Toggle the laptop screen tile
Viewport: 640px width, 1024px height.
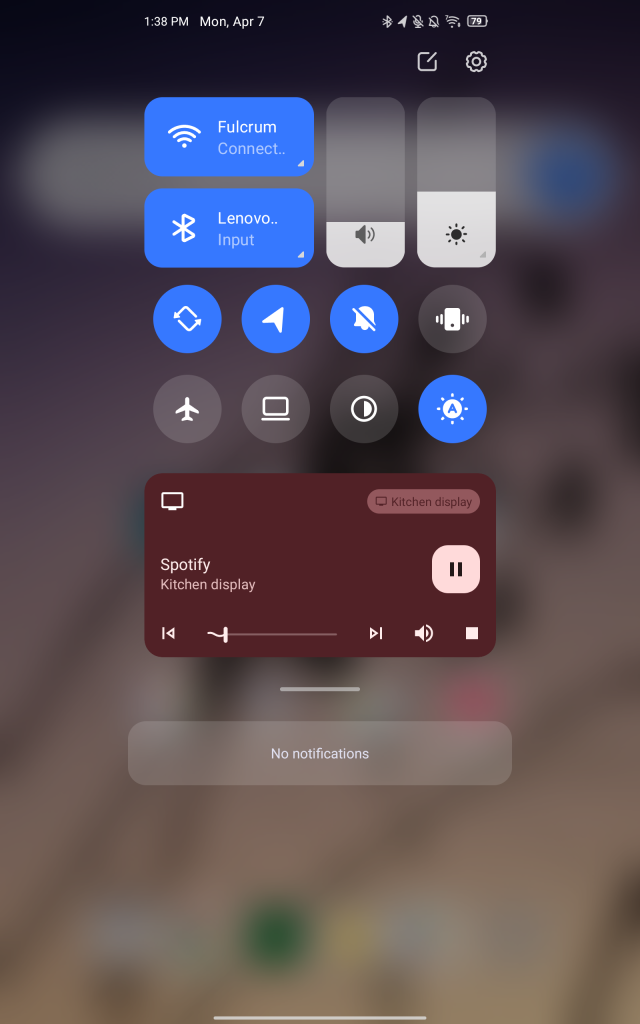pos(275,408)
